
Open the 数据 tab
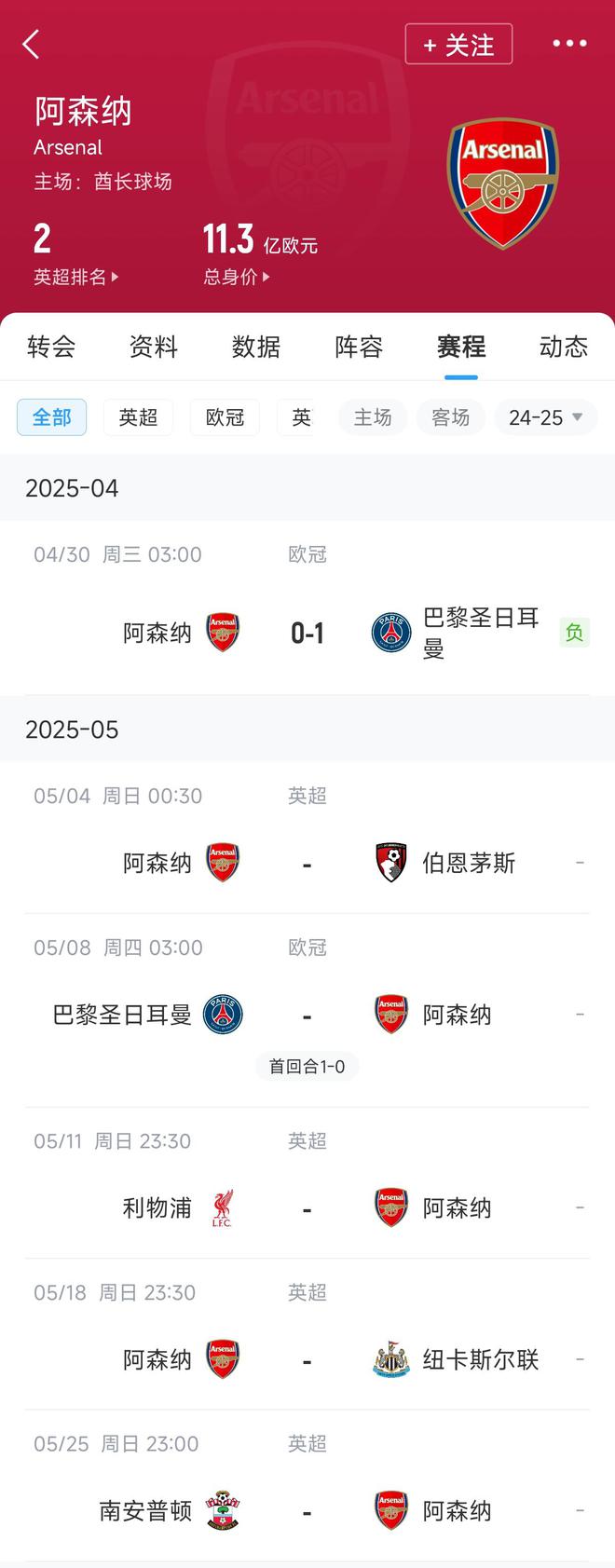point(256,347)
